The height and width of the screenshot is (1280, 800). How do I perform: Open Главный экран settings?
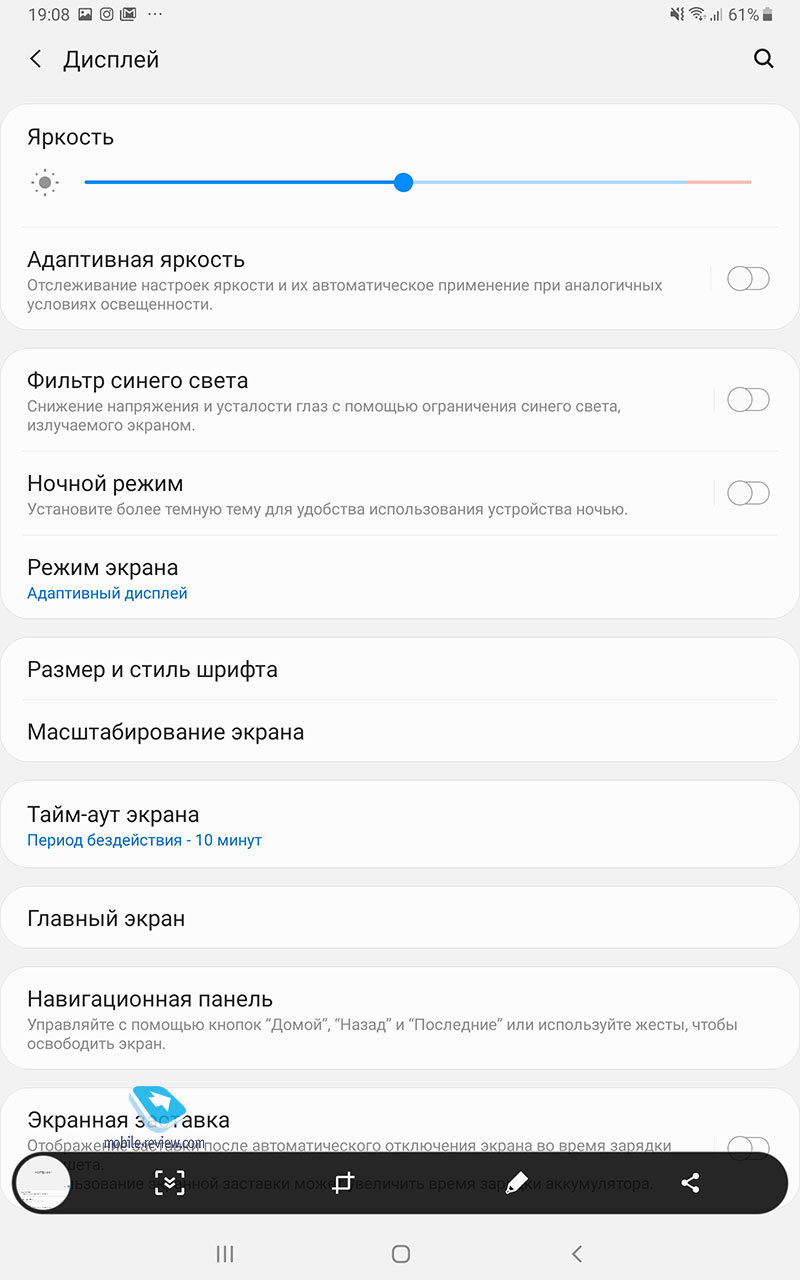tap(400, 918)
